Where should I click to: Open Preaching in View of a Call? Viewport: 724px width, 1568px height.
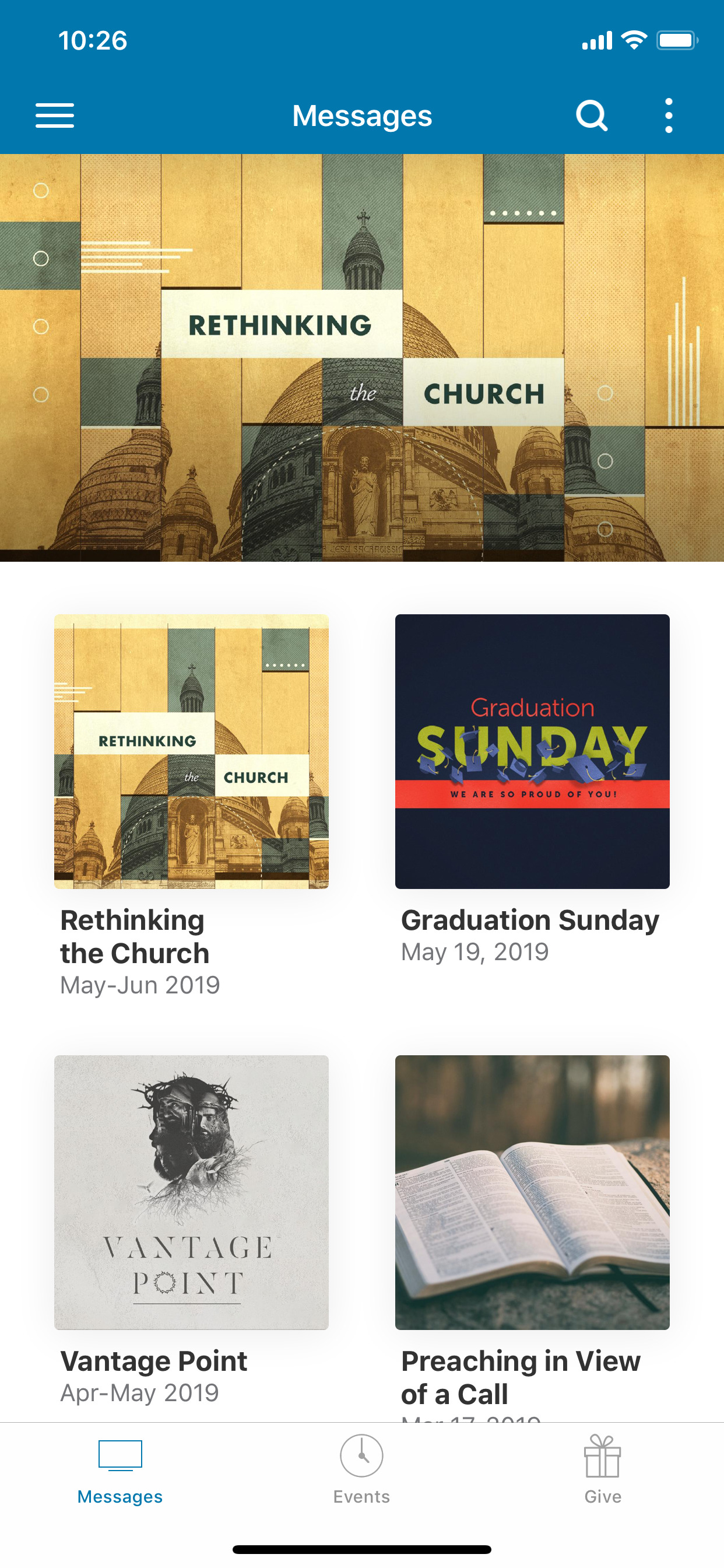[520, 1377]
